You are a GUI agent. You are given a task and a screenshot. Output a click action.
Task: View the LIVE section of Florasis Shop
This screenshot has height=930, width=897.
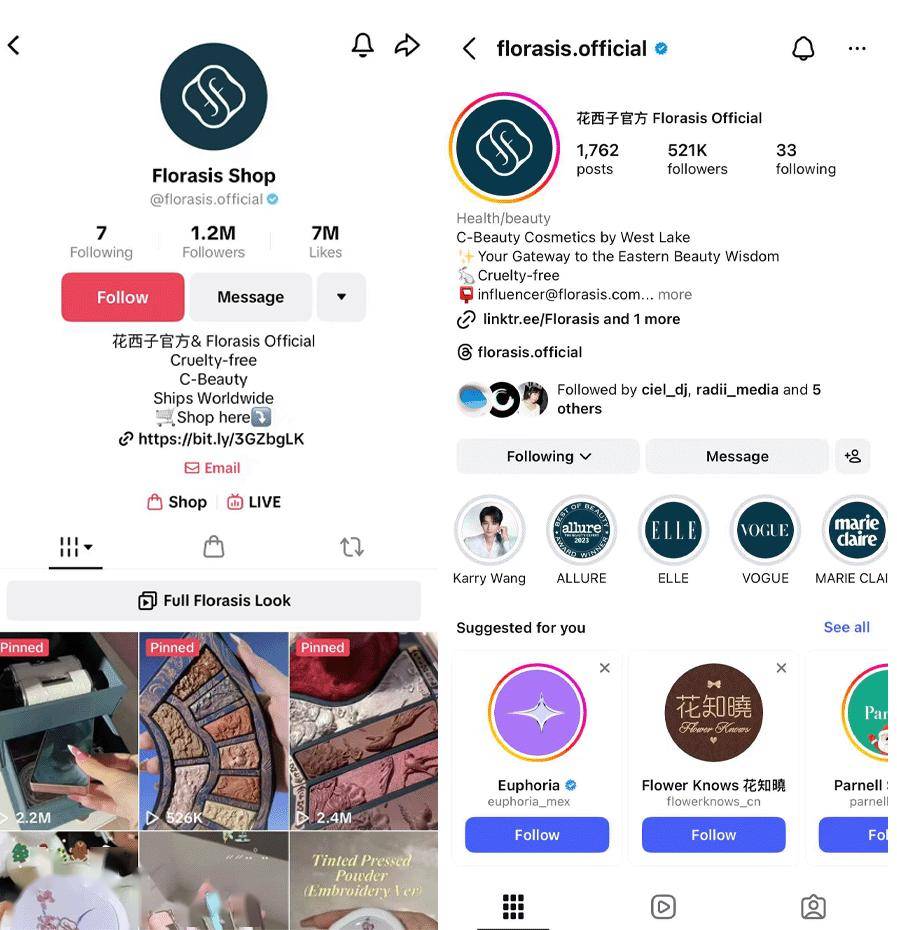coord(253,502)
